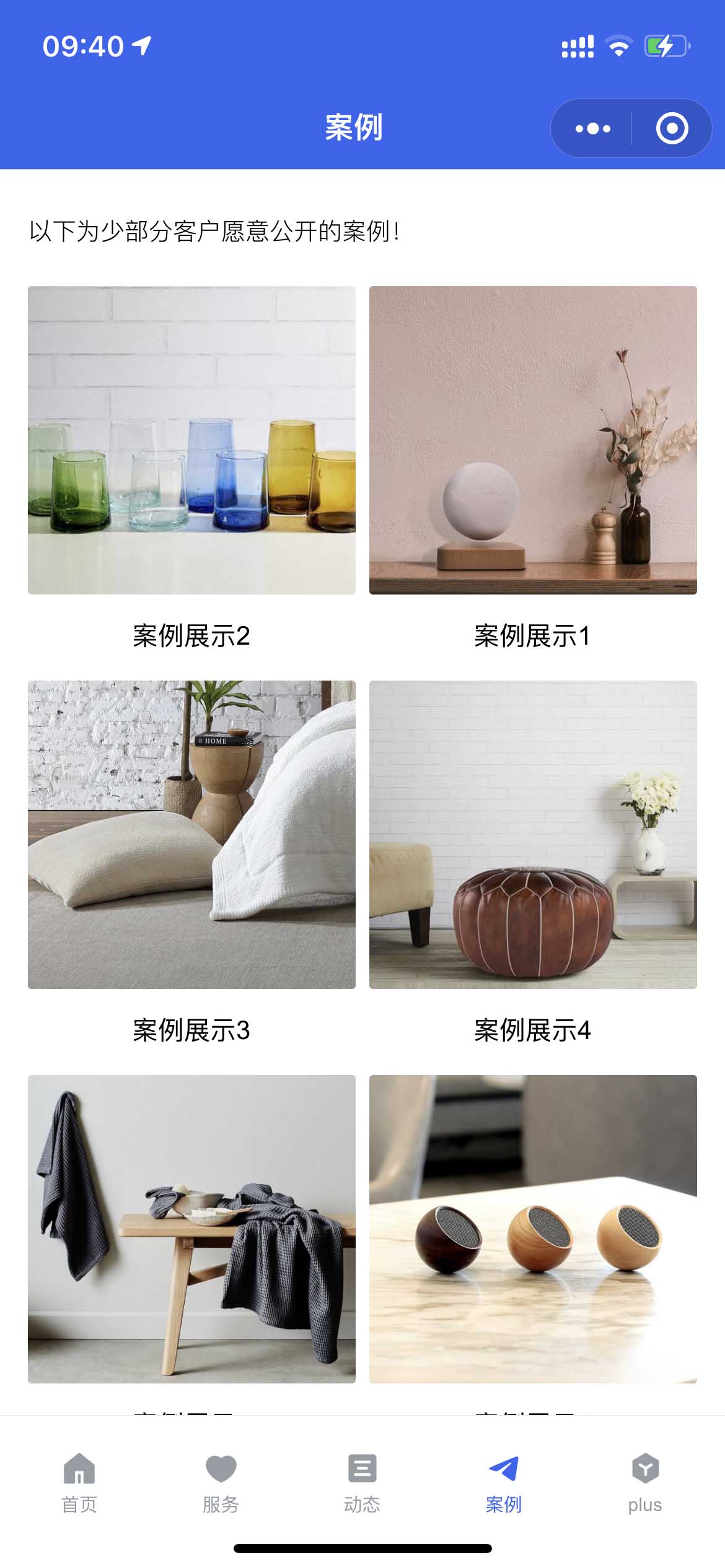Close the mini program via circle button
725x1568 pixels.
672,128
